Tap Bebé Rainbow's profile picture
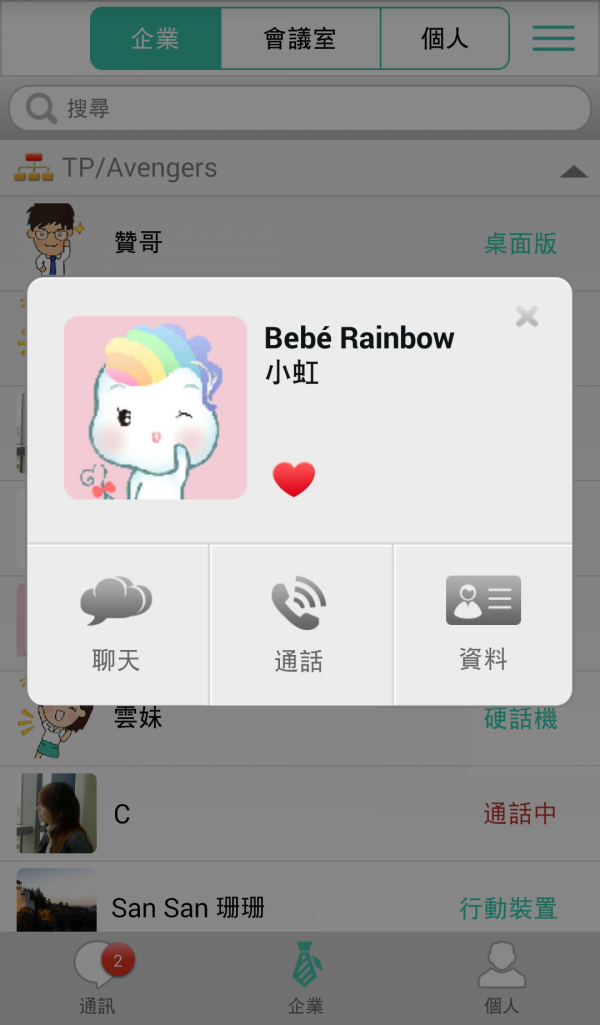 pyautogui.click(x=155, y=408)
